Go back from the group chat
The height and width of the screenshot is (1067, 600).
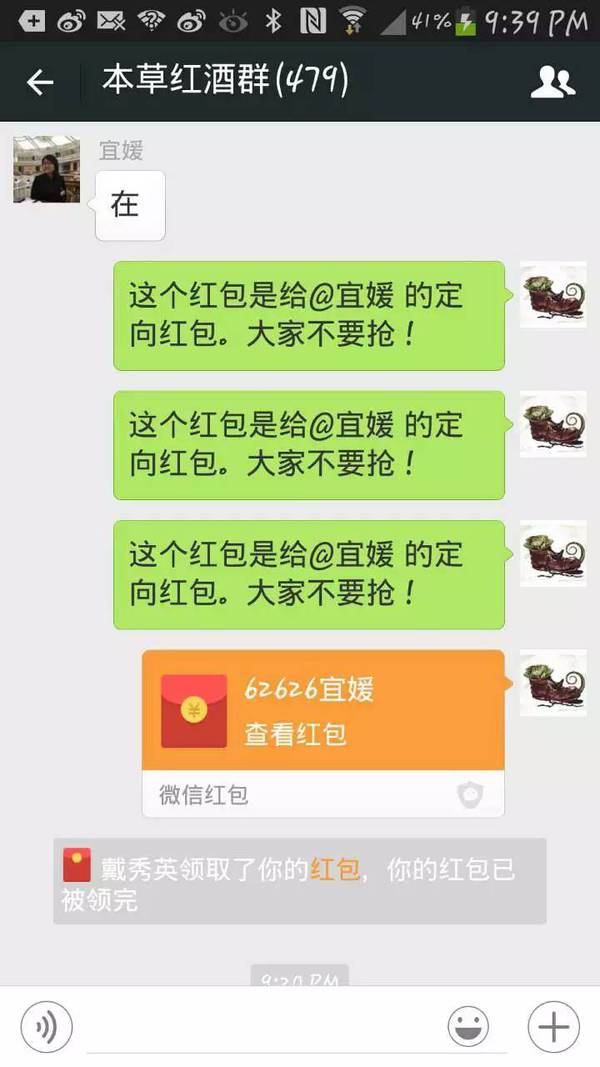pyautogui.click(x=40, y=82)
